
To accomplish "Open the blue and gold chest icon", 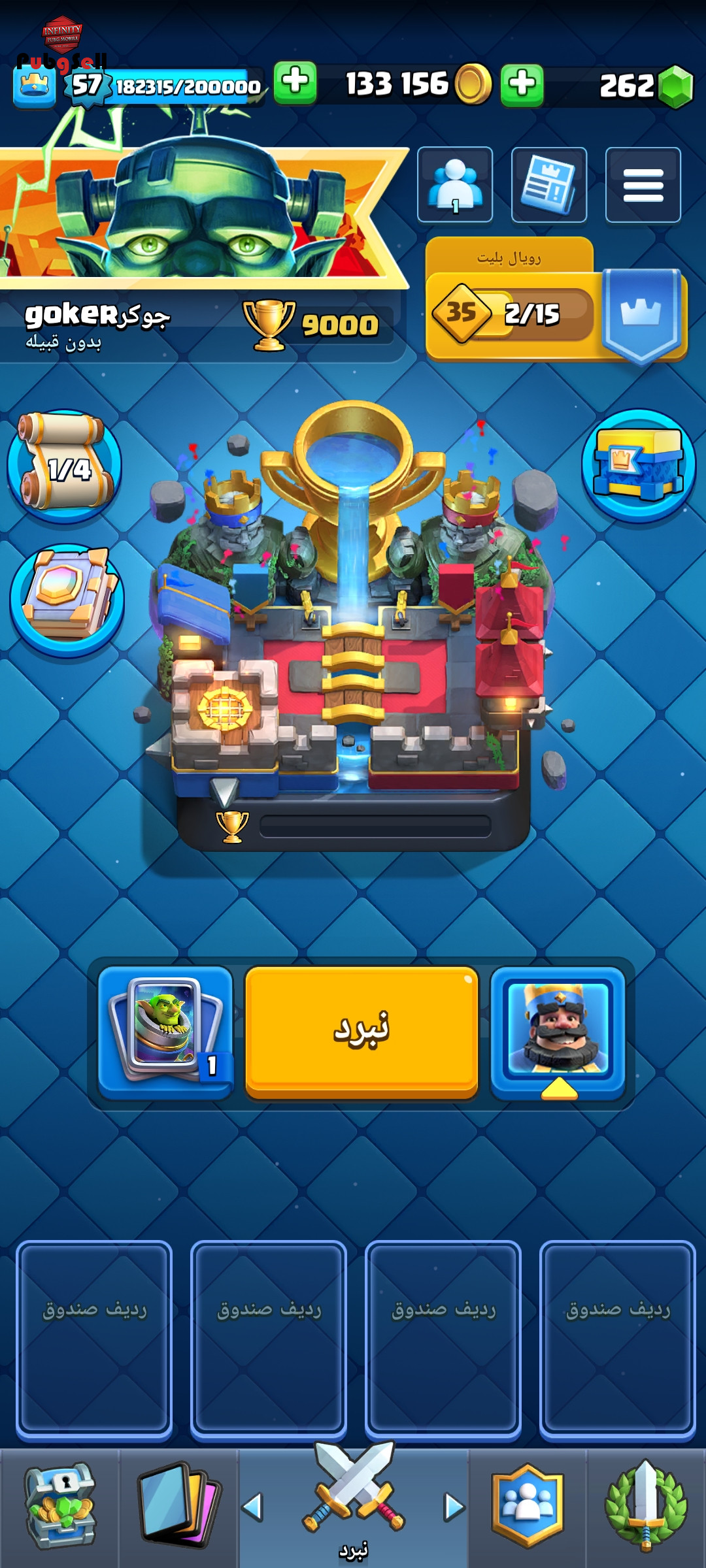I will pyautogui.click(x=639, y=465).
